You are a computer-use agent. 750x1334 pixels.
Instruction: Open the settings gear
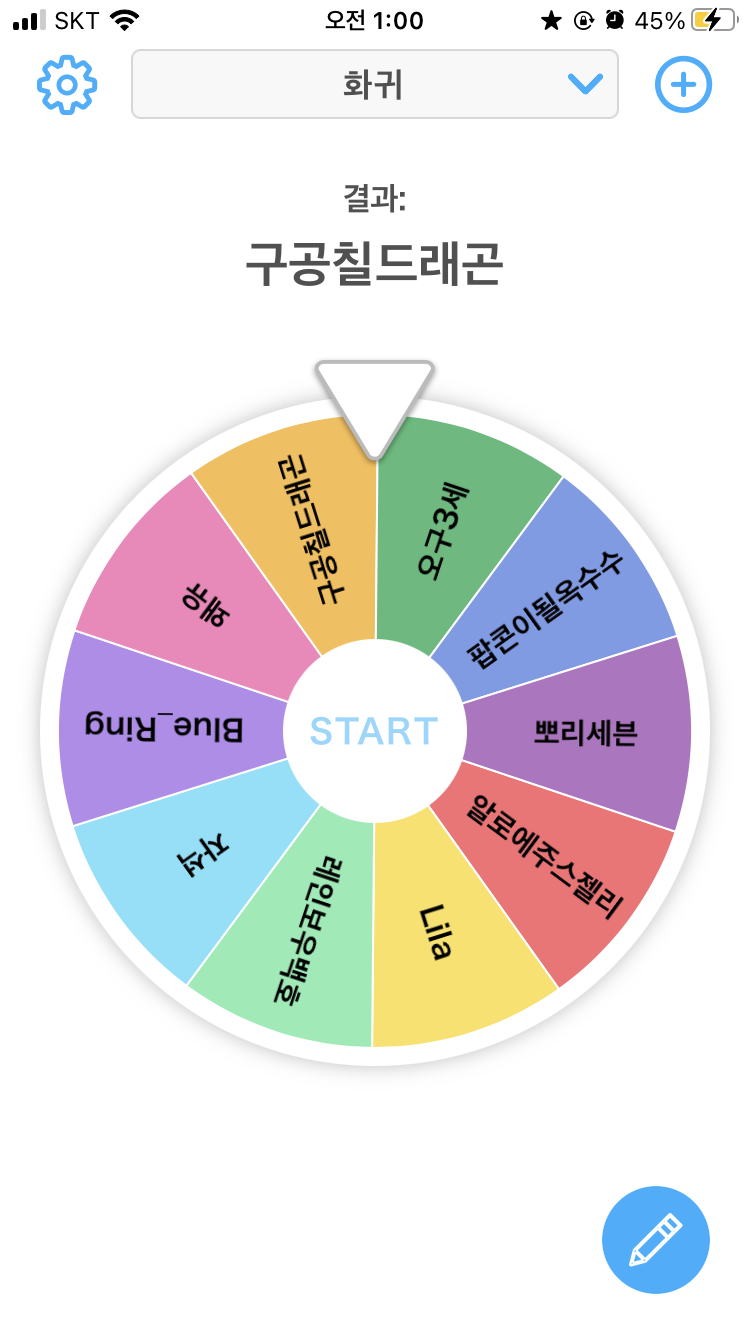point(66,85)
